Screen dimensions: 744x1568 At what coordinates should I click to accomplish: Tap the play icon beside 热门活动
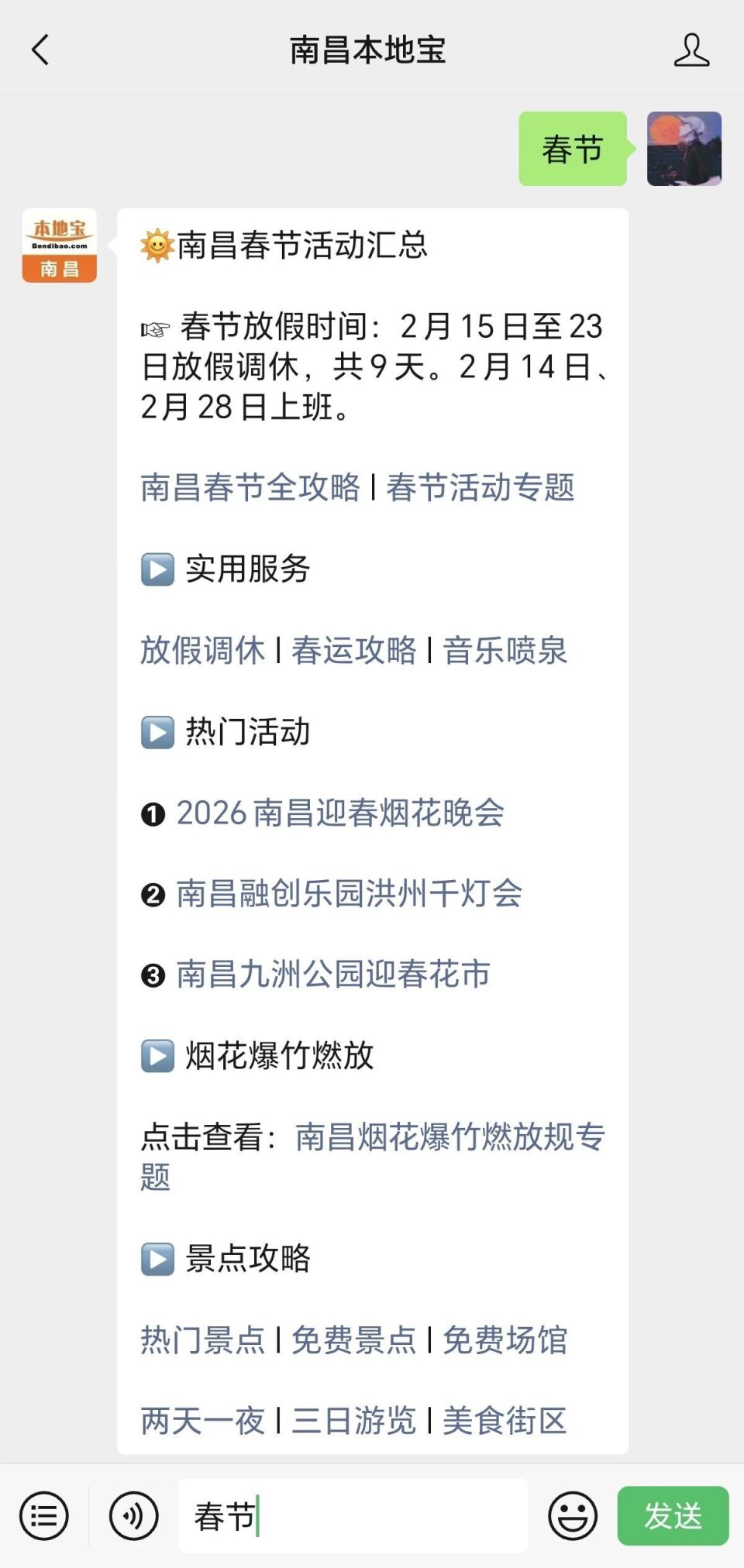click(x=157, y=733)
